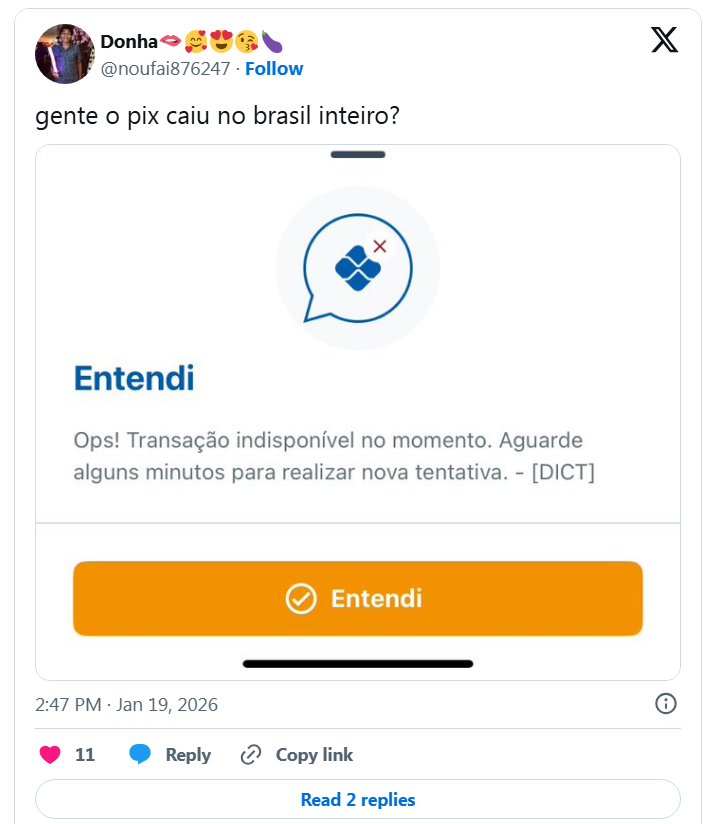
Task: Open the post on X via logo
Action: pos(664,40)
